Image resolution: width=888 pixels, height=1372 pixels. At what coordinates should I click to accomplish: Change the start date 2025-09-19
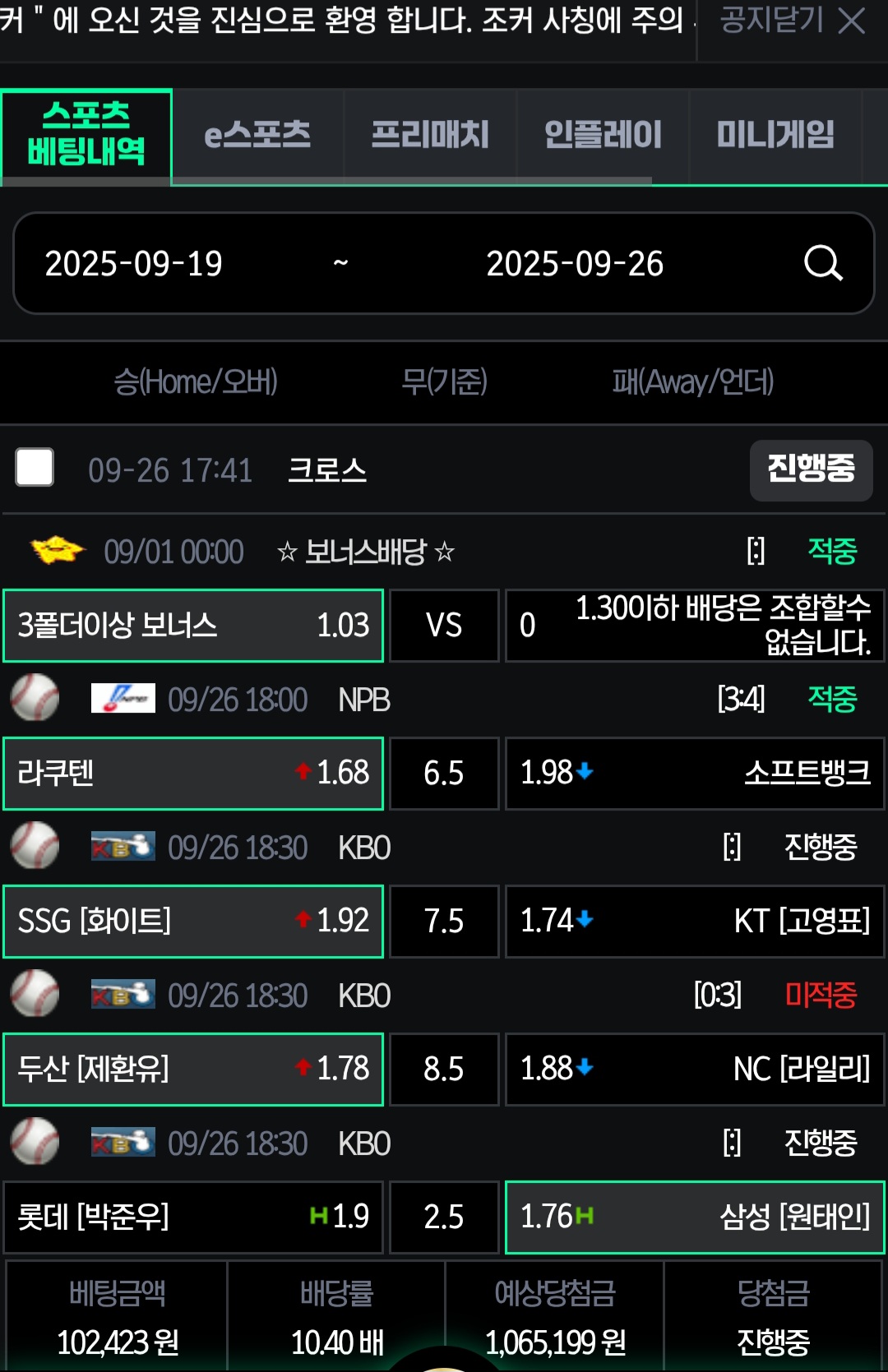[134, 264]
